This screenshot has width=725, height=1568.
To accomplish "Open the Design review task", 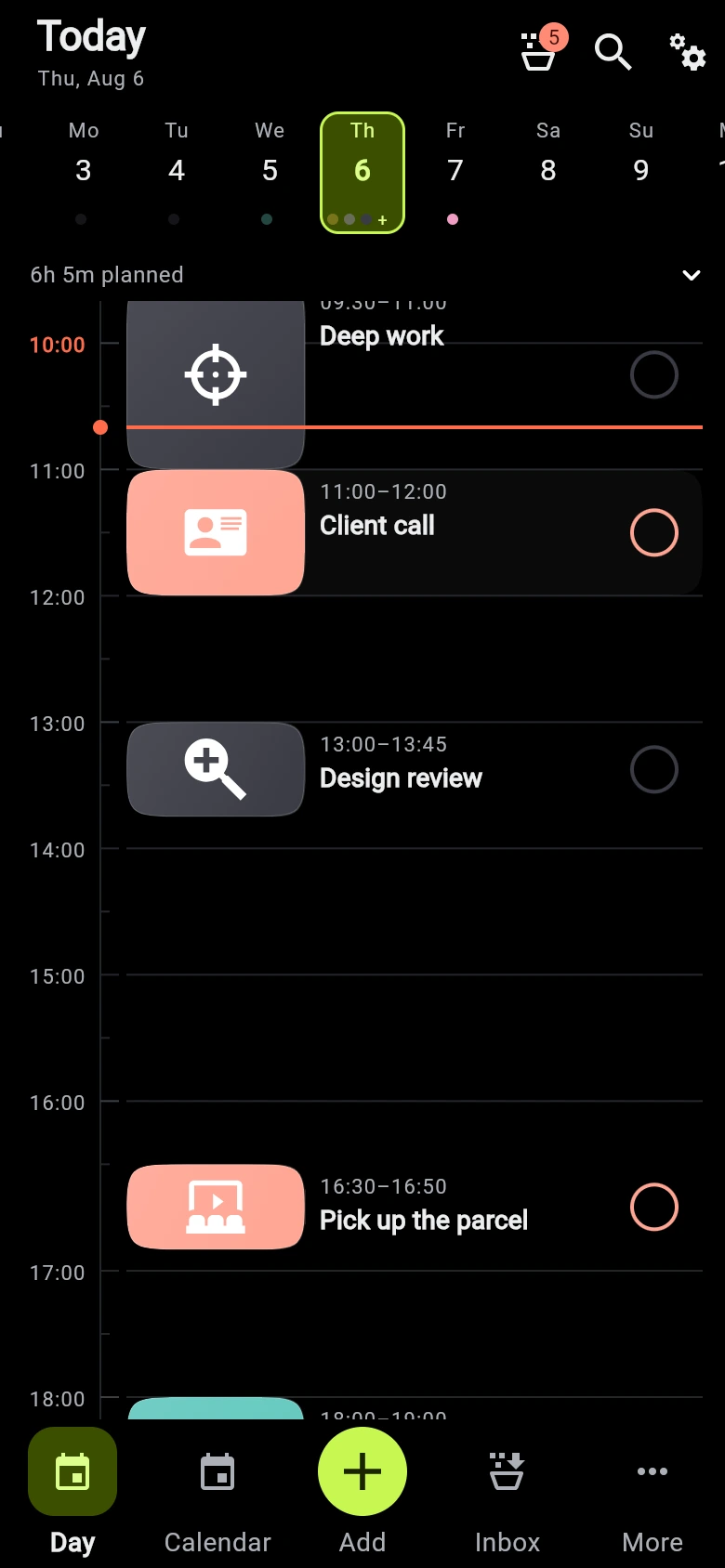I will pos(415,769).
